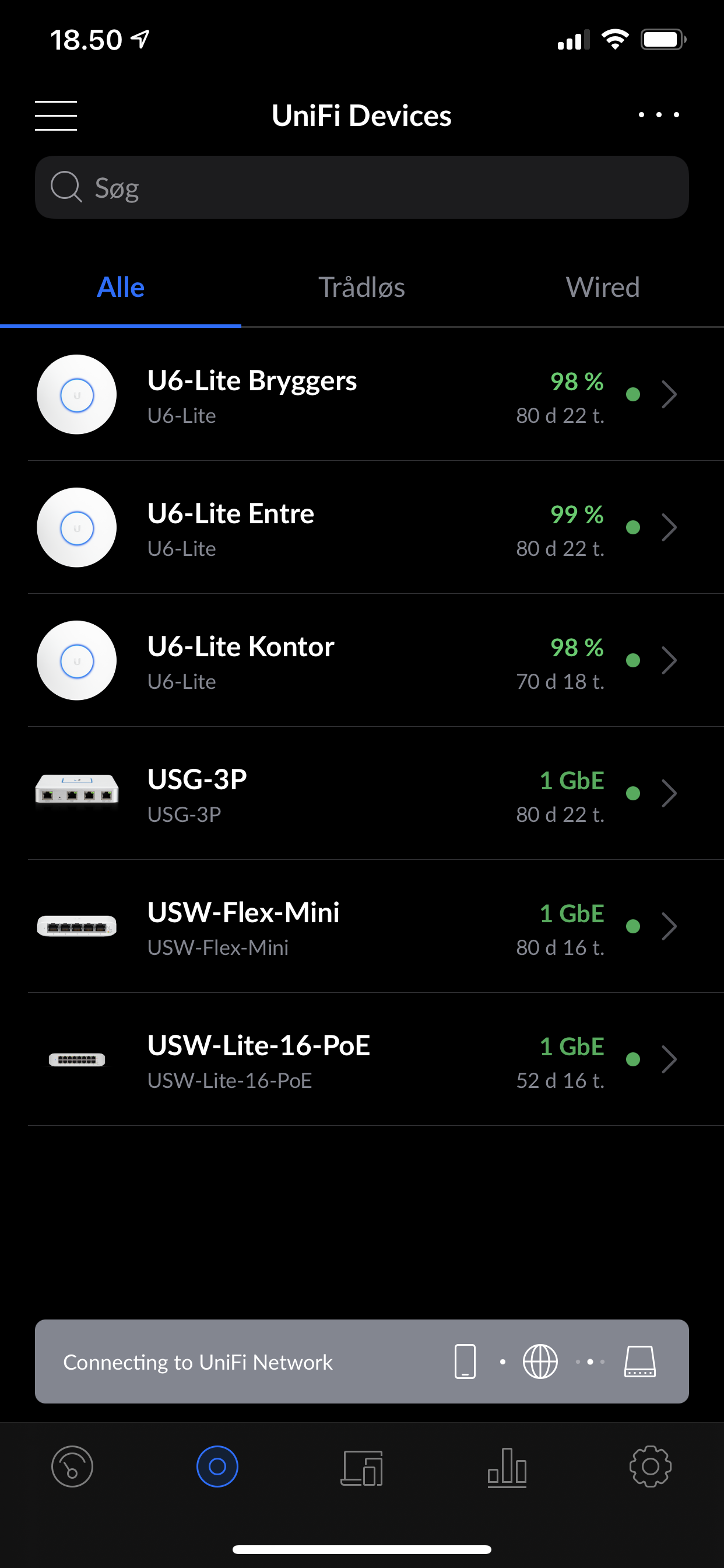724x1568 pixels.
Task: Open the hamburger drawer menu
Action: tap(56, 116)
